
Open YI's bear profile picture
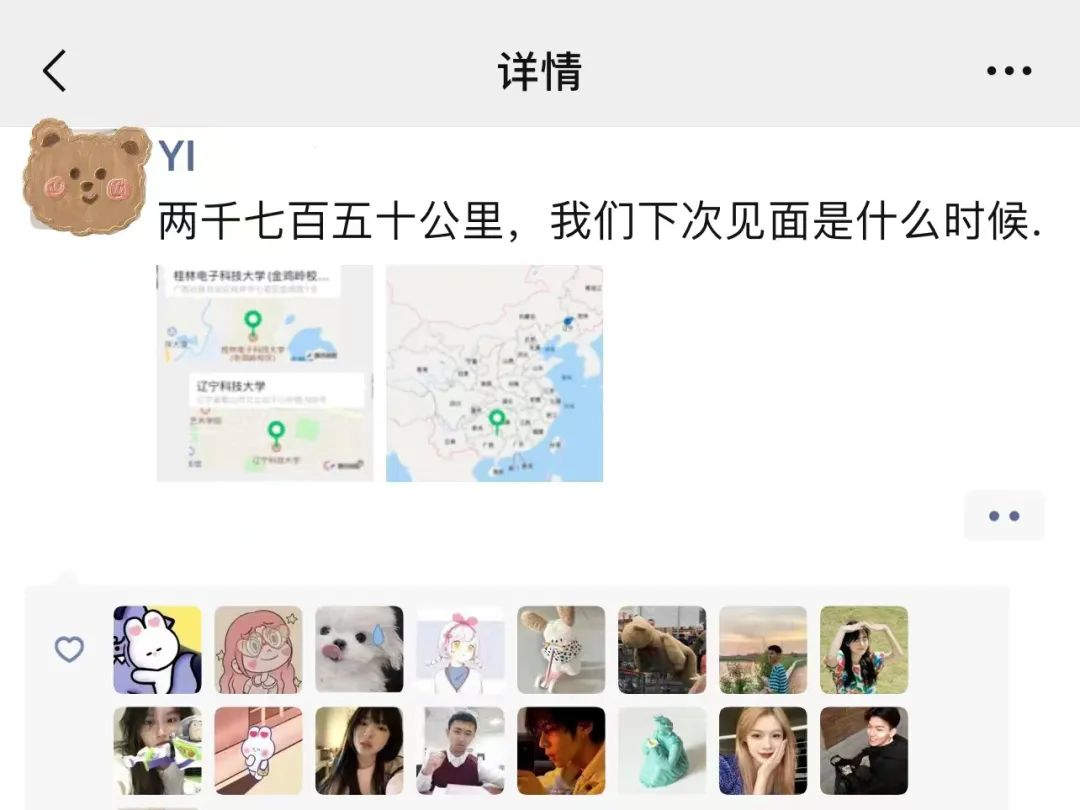(x=85, y=178)
